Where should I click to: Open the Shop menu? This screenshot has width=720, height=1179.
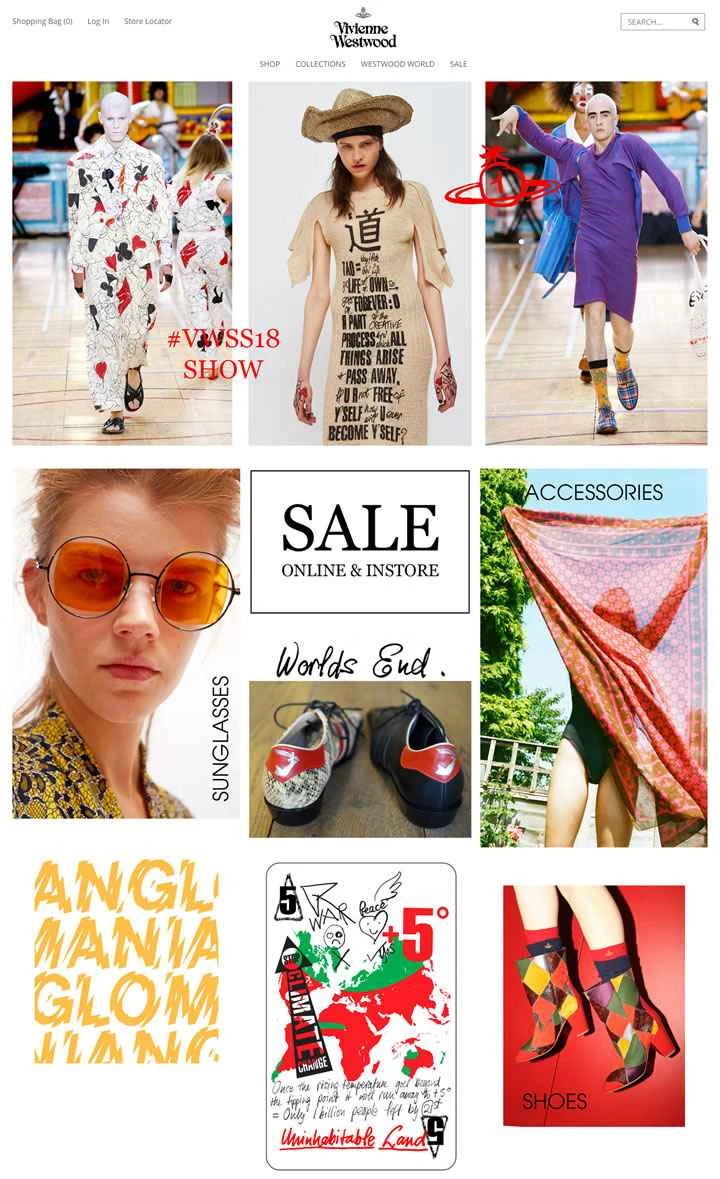[x=270, y=64]
